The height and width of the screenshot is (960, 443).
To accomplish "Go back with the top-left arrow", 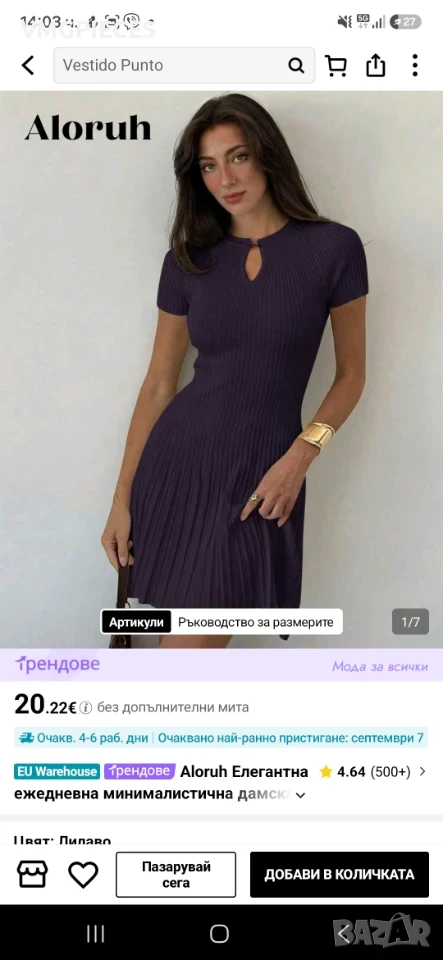I will (28, 65).
